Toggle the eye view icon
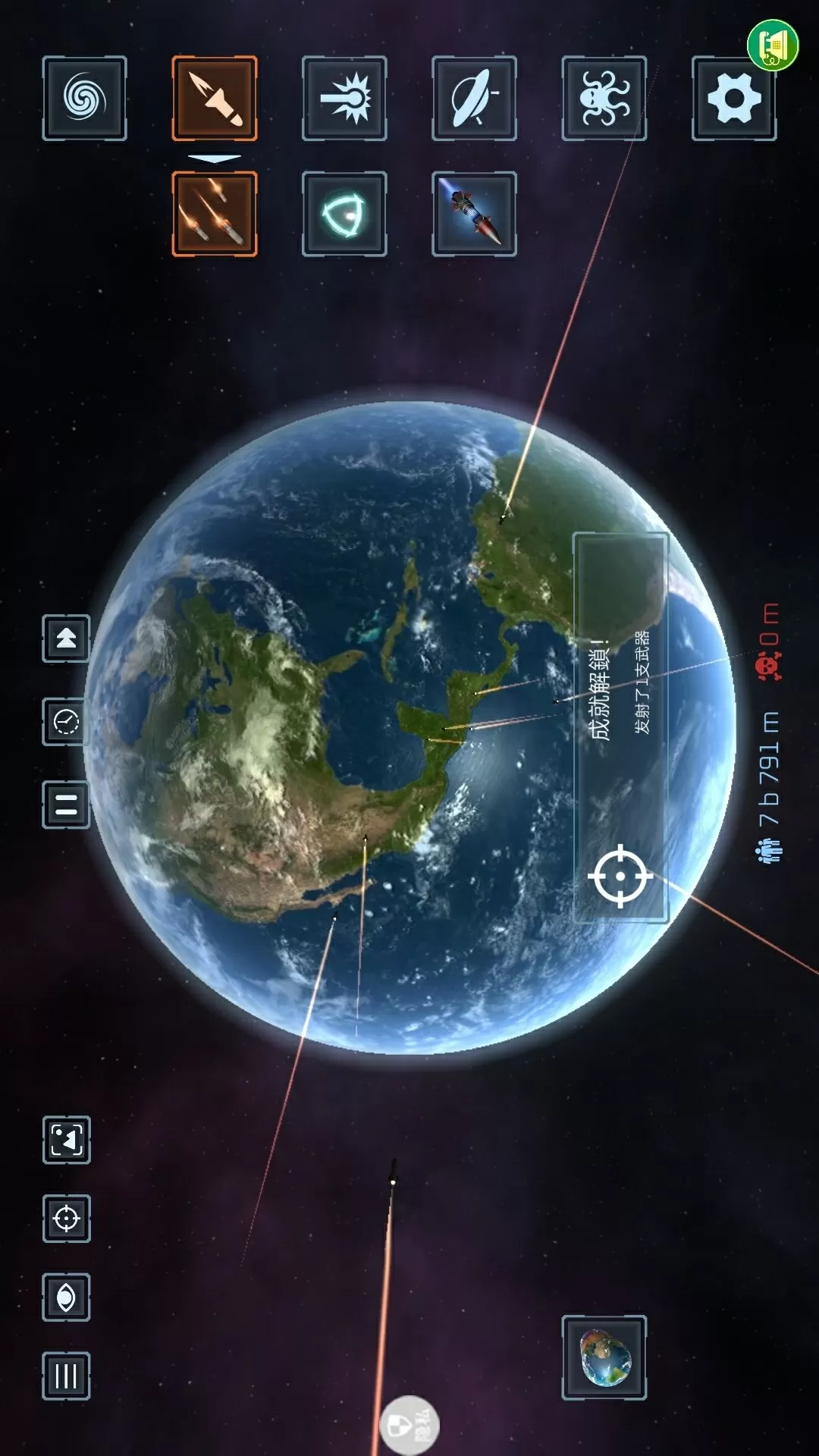Viewport: 819px width, 1456px height. pos(66,1298)
